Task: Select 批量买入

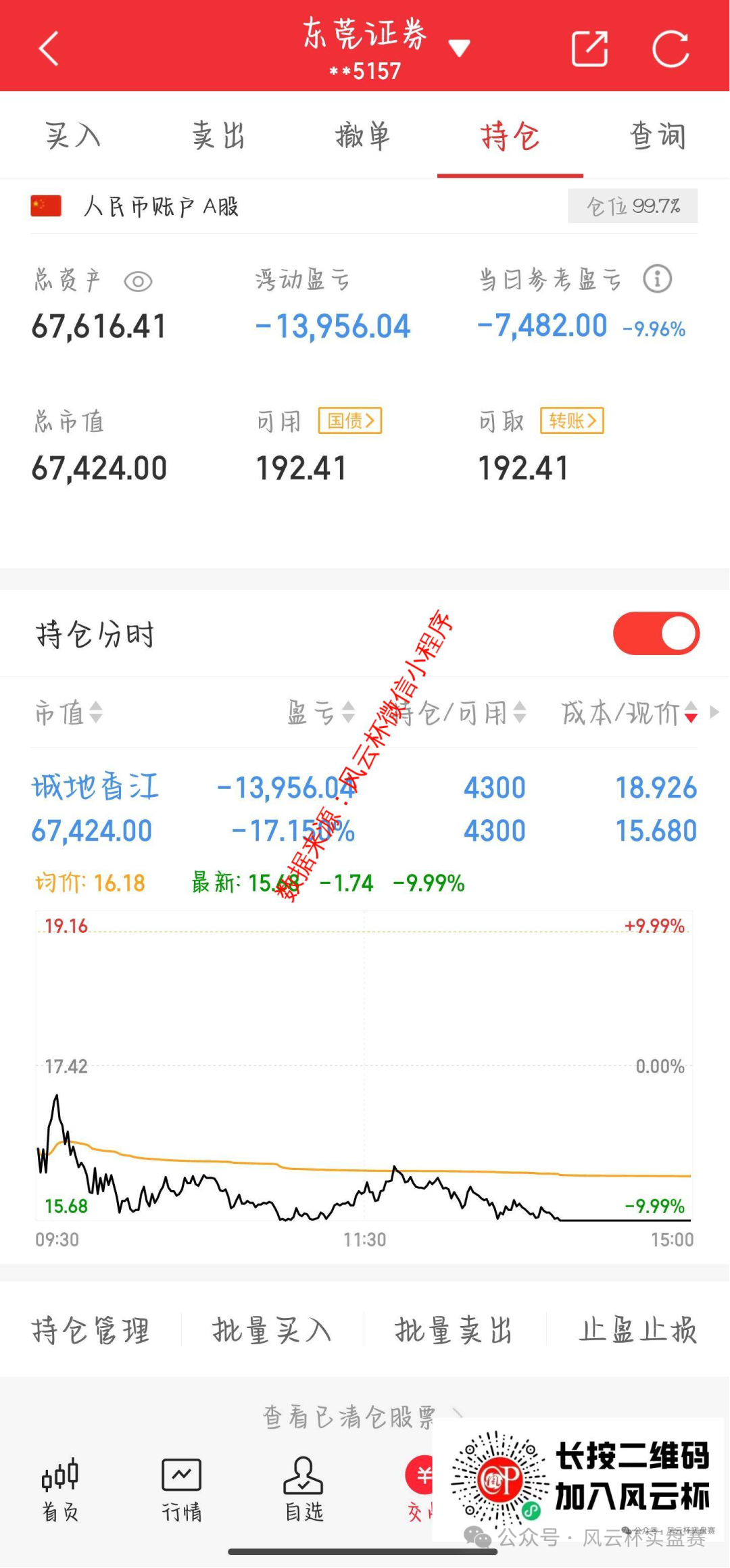Action: (x=272, y=1330)
